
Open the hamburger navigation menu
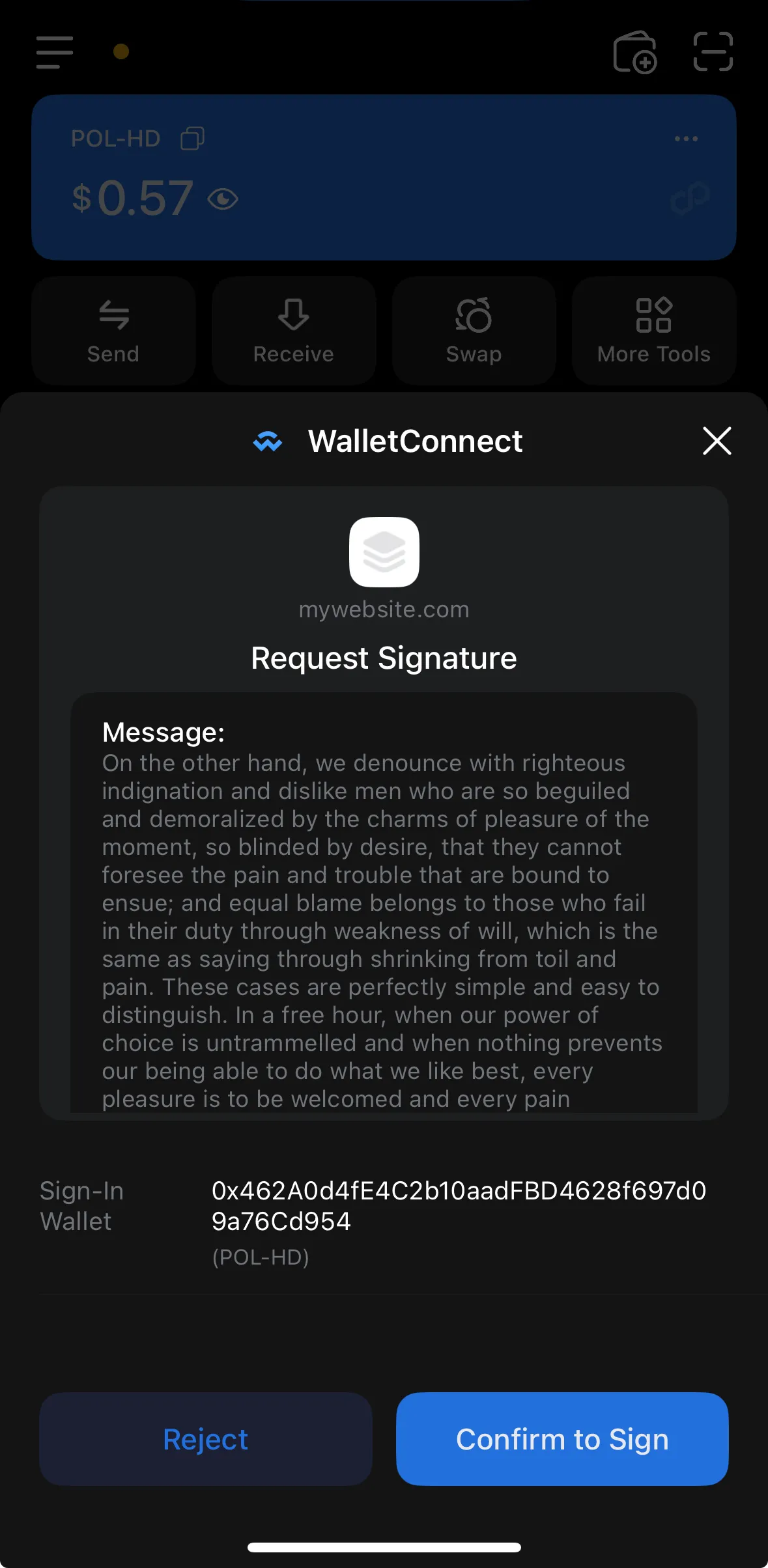coord(54,52)
